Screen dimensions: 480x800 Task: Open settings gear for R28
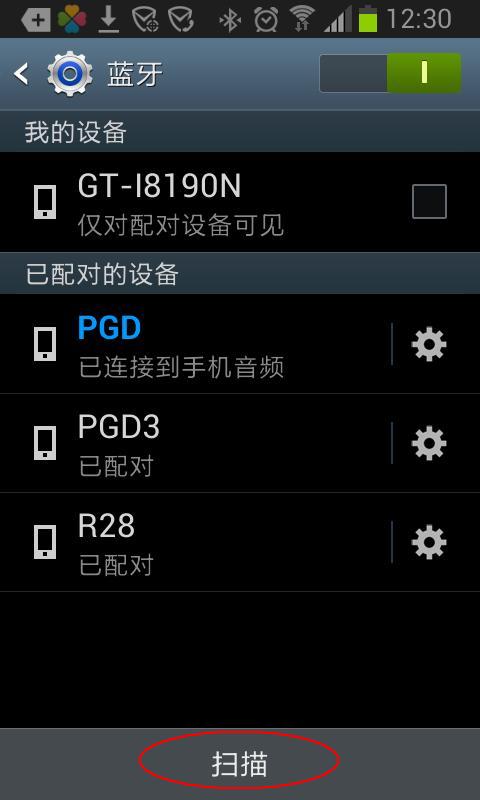tap(429, 542)
